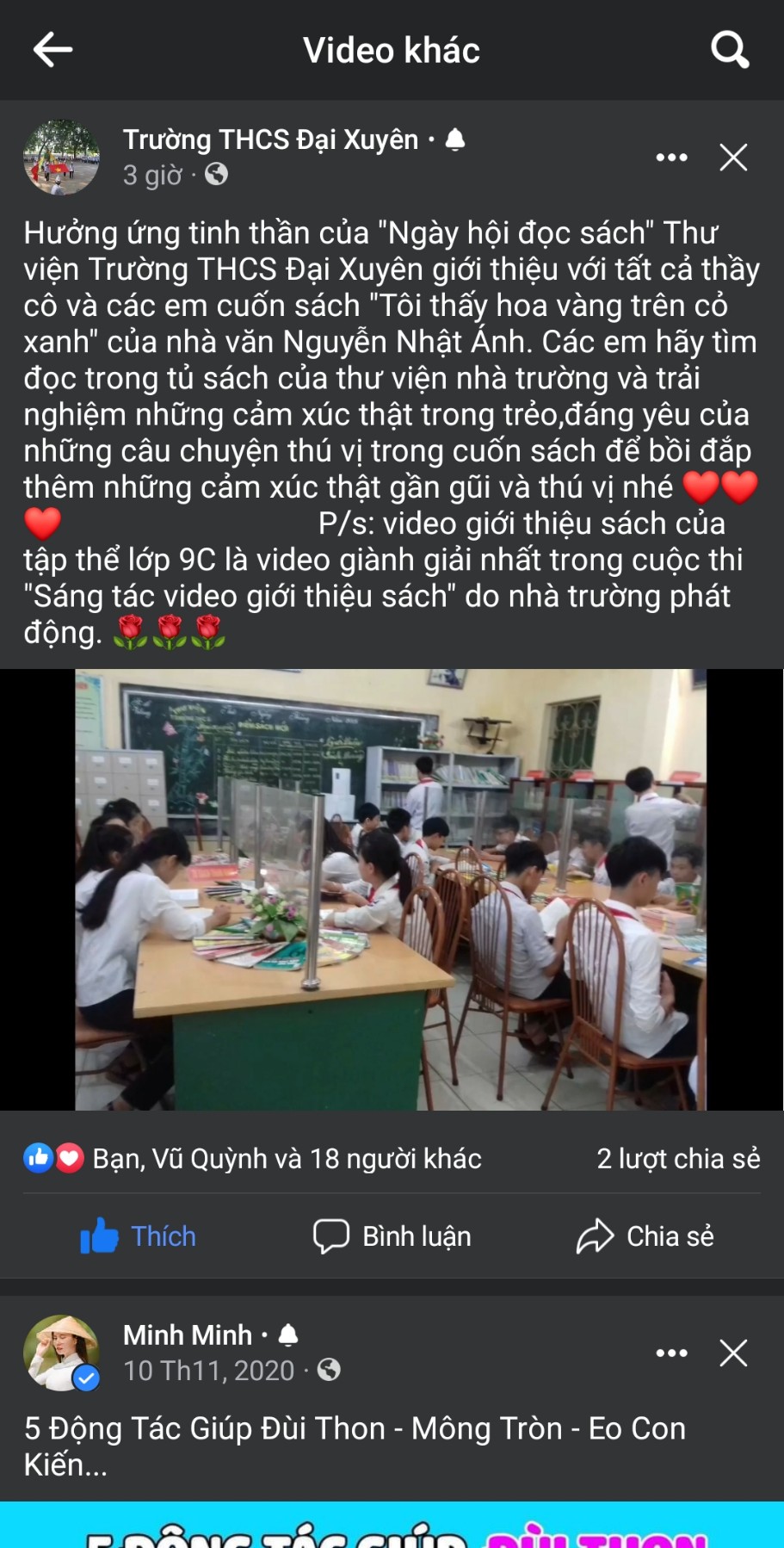Open Trường THCS Đại Xuyên profile picture

pos(61,158)
